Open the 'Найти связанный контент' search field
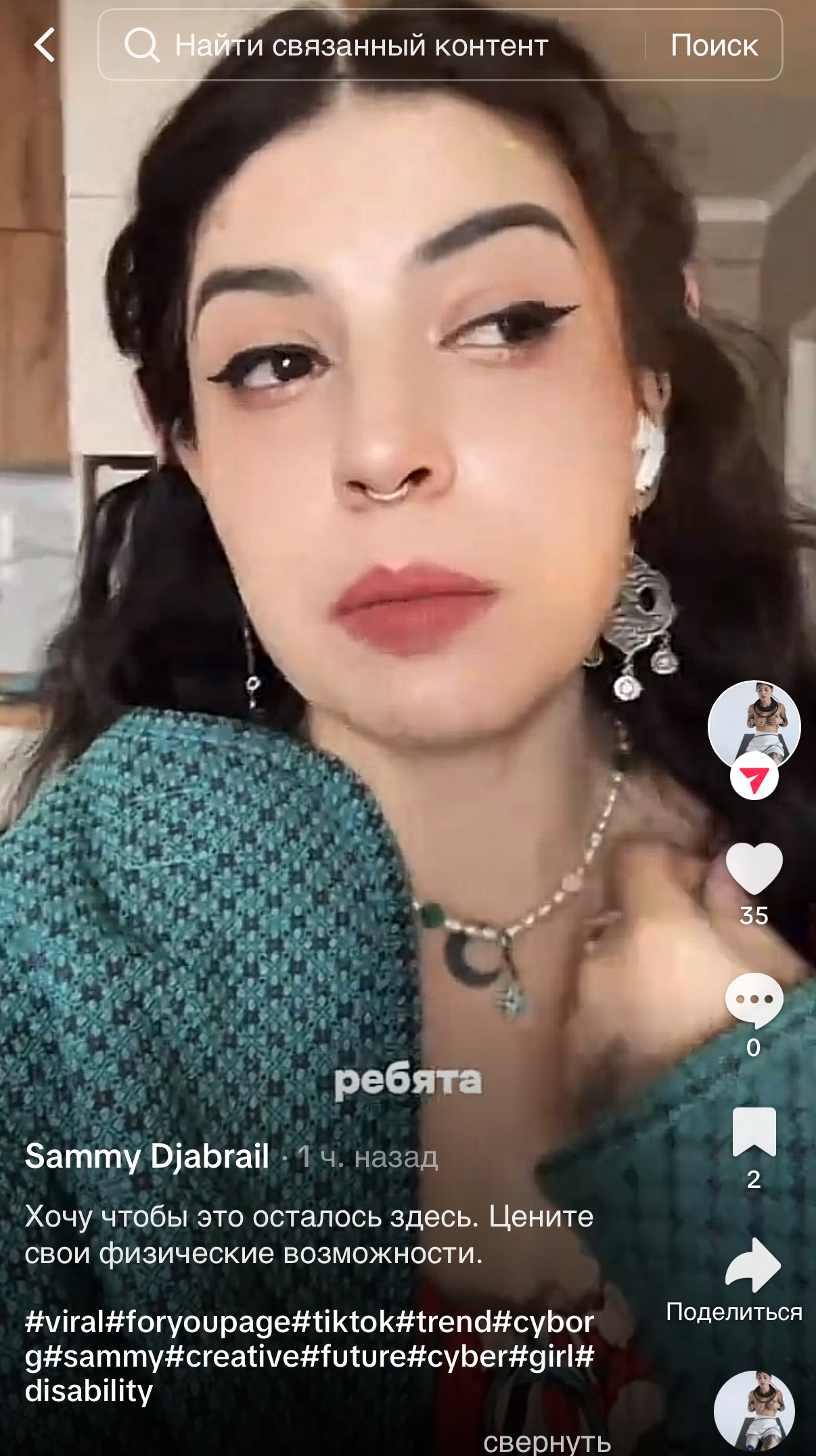 coord(371,45)
